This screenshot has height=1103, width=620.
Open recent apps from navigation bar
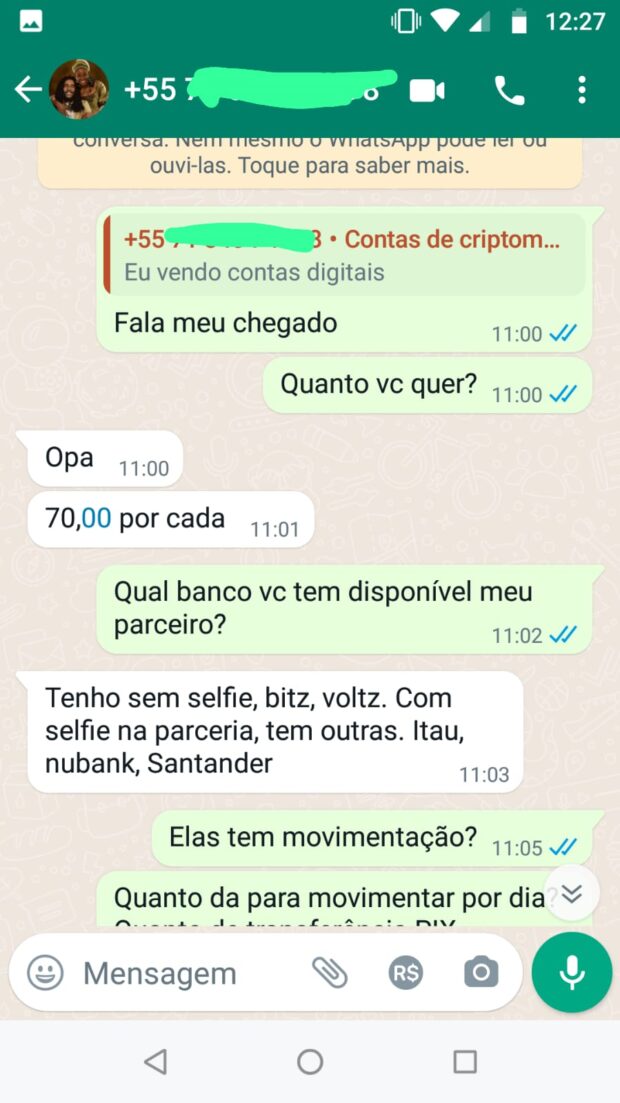coord(465,1062)
